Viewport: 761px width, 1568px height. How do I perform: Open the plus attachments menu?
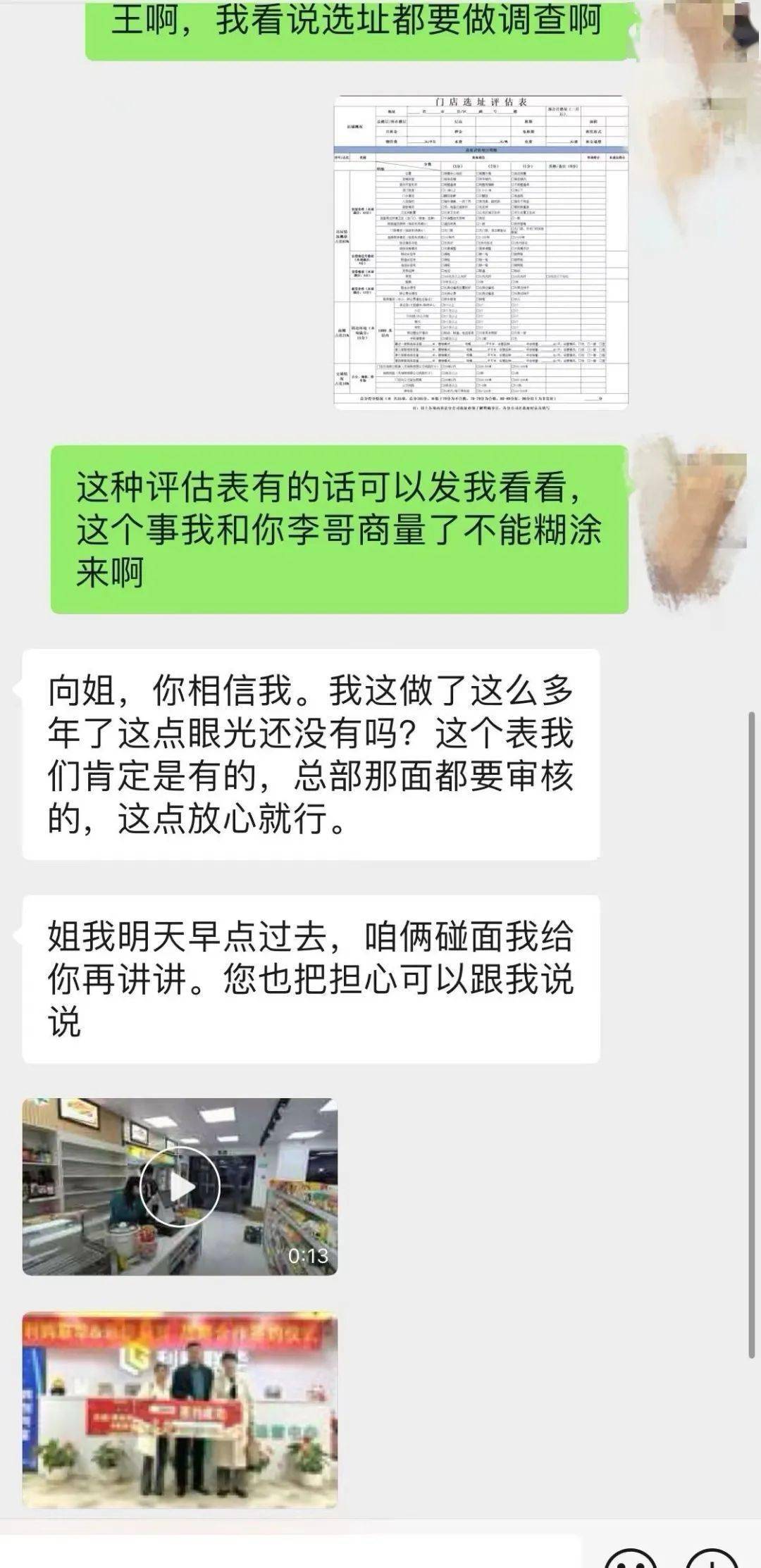click(x=712, y=1558)
